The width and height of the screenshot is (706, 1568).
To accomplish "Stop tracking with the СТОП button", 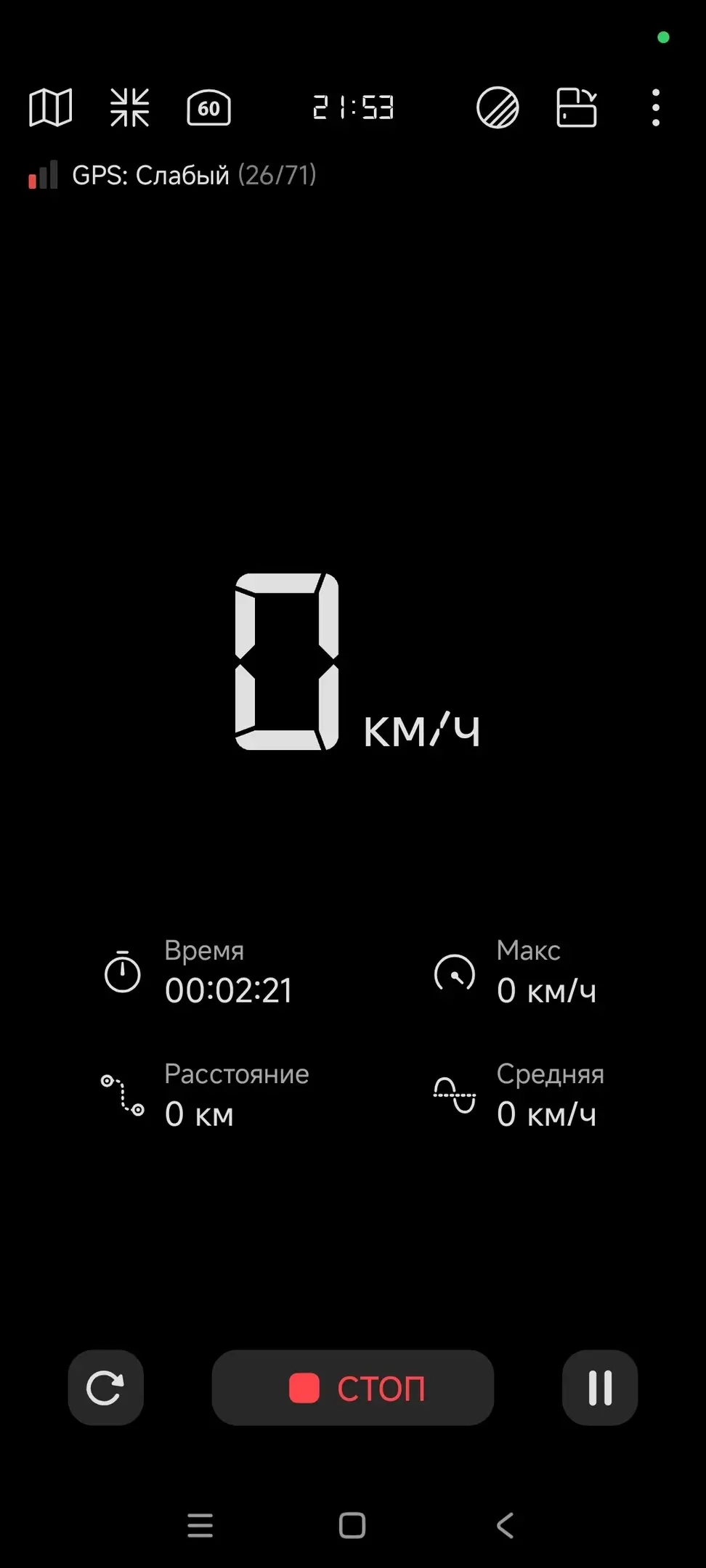I will 353,1387.
